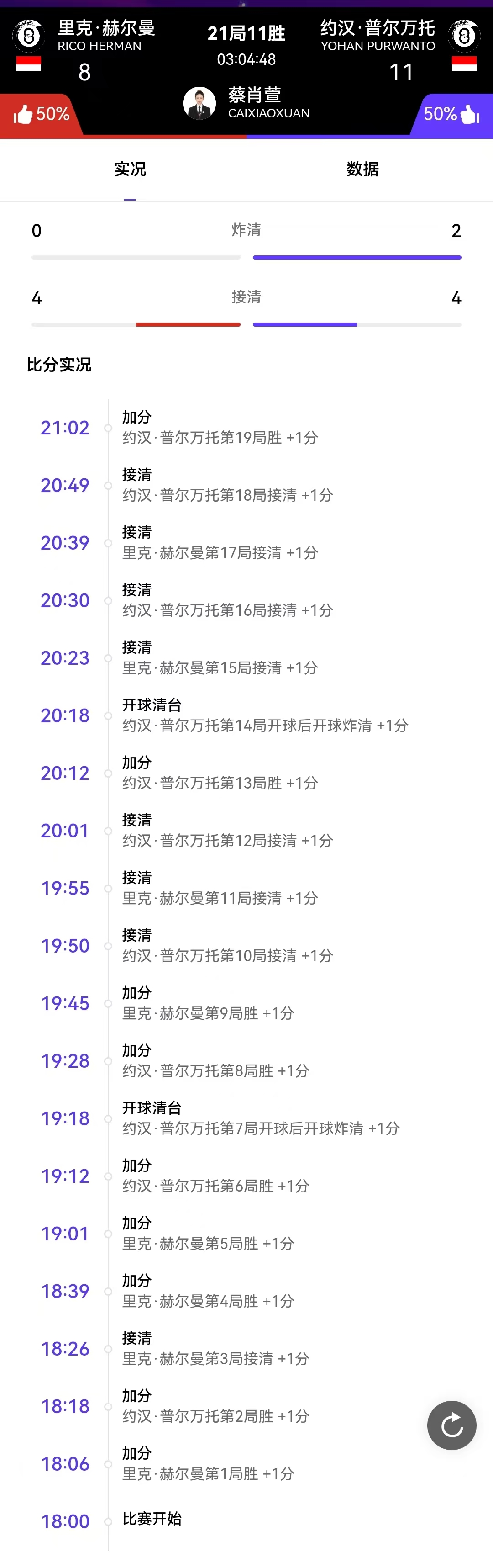Viewport: 493px width, 1568px height.
Task: Like Rico Herman with red thumbs-up
Action: (x=24, y=114)
